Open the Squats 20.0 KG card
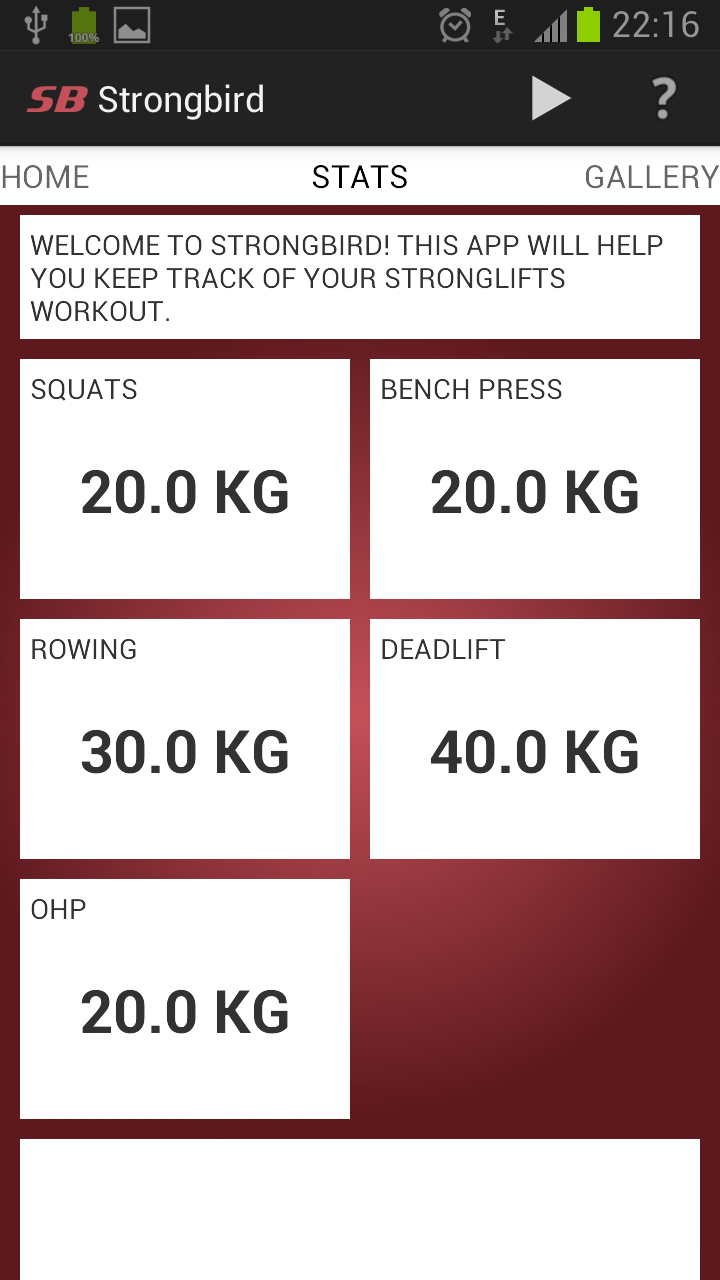 [x=185, y=479]
